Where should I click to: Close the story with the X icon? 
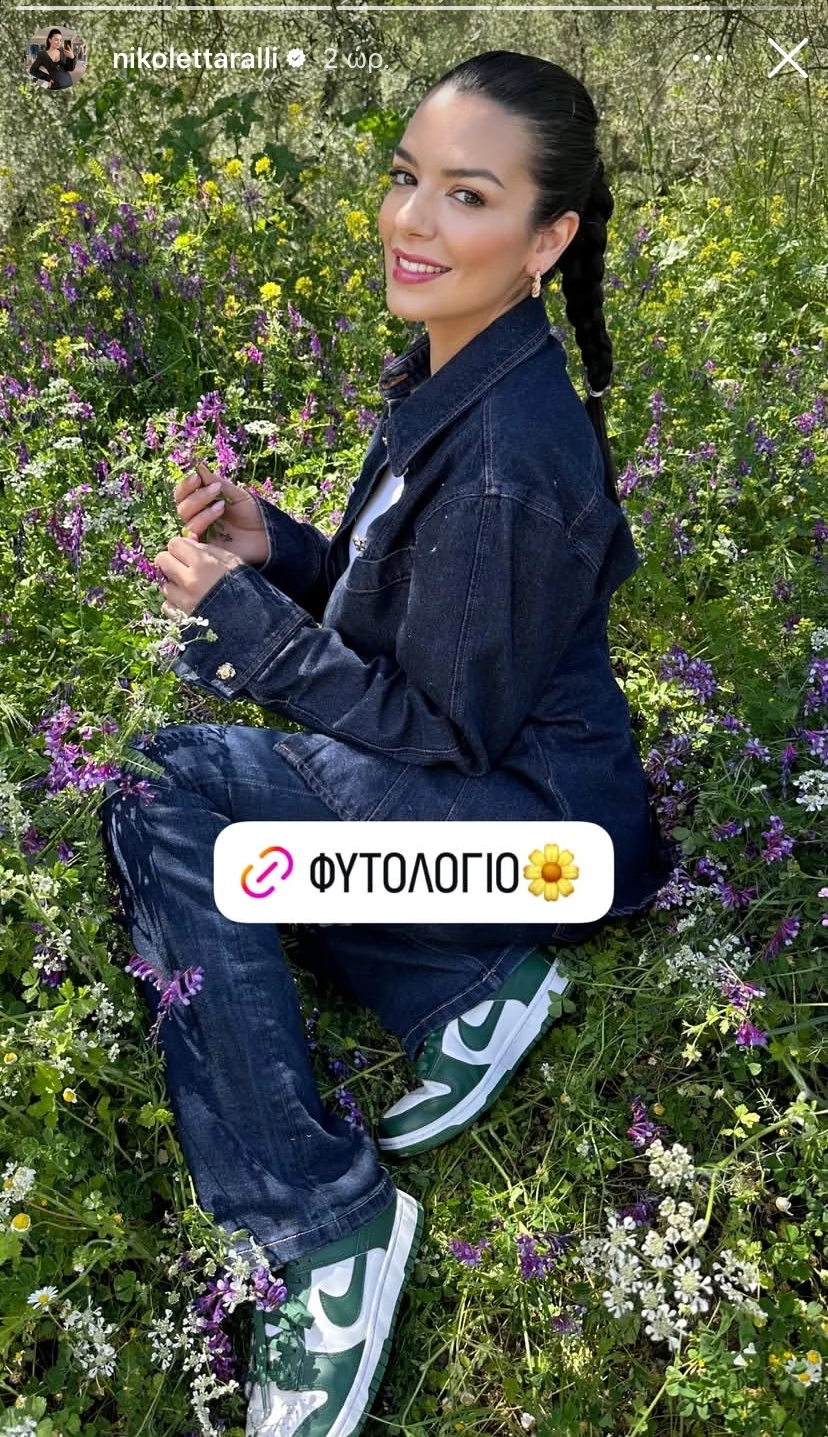(x=787, y=58)
